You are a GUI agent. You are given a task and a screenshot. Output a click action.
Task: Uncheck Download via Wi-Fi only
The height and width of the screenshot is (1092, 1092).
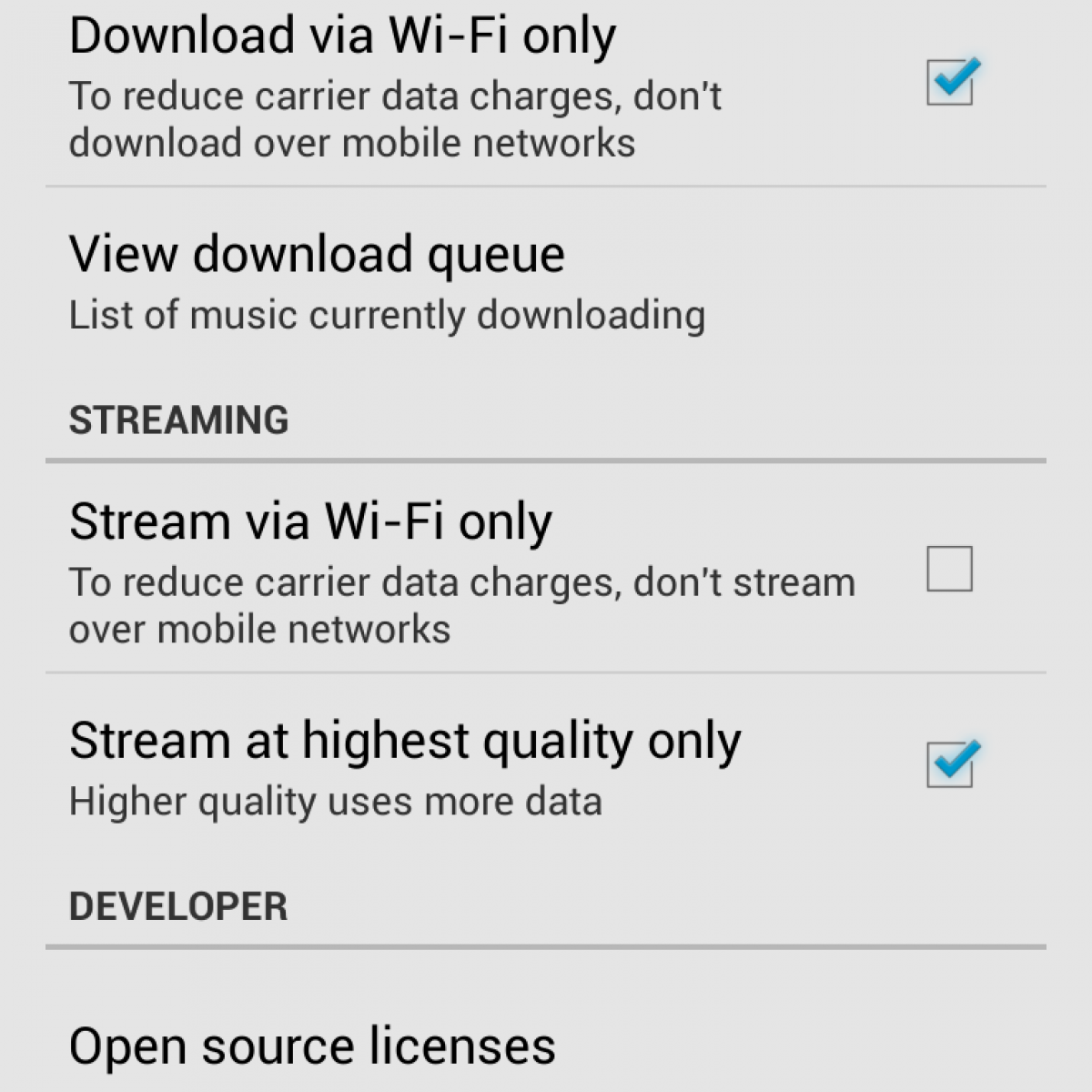[x=949, y=83]
